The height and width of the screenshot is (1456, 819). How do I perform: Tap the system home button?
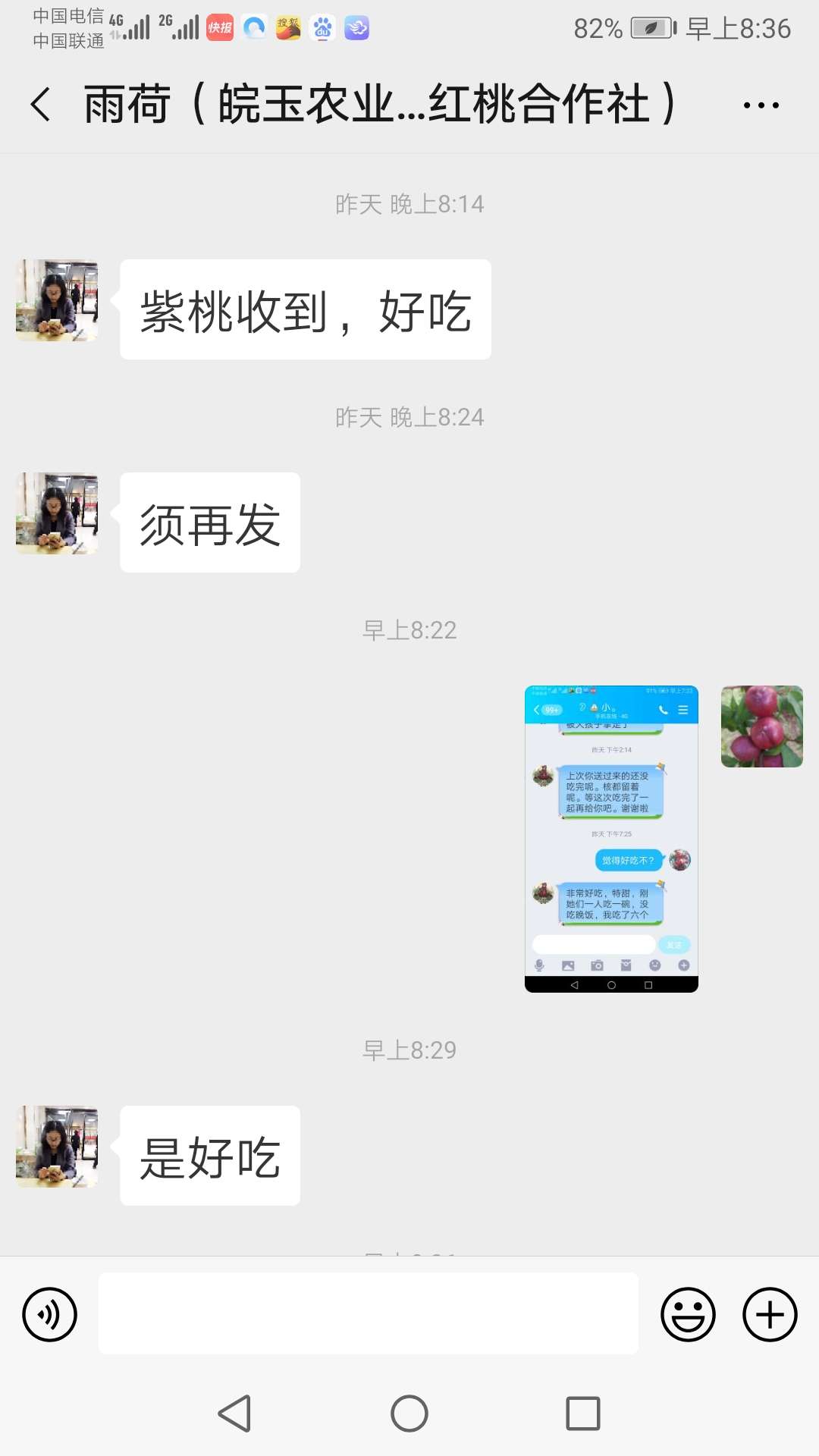(409, 1414)
